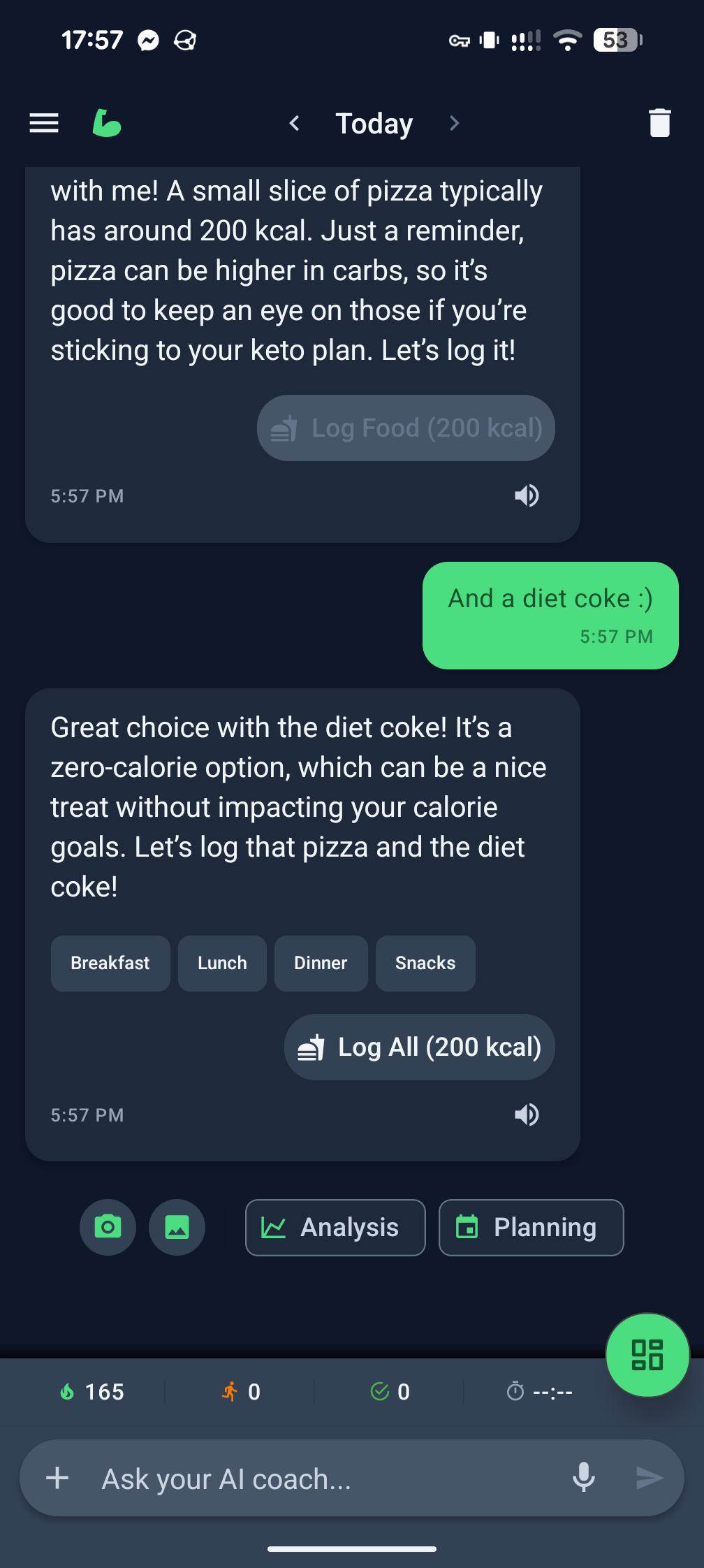
Task: Tap Log All (200 kcal)
Action: 419,1047
